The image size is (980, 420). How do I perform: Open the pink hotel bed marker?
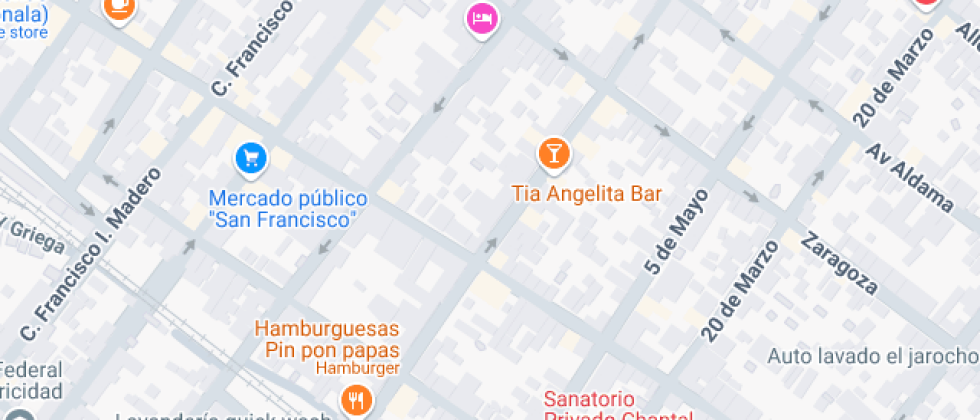pos(483,18)
